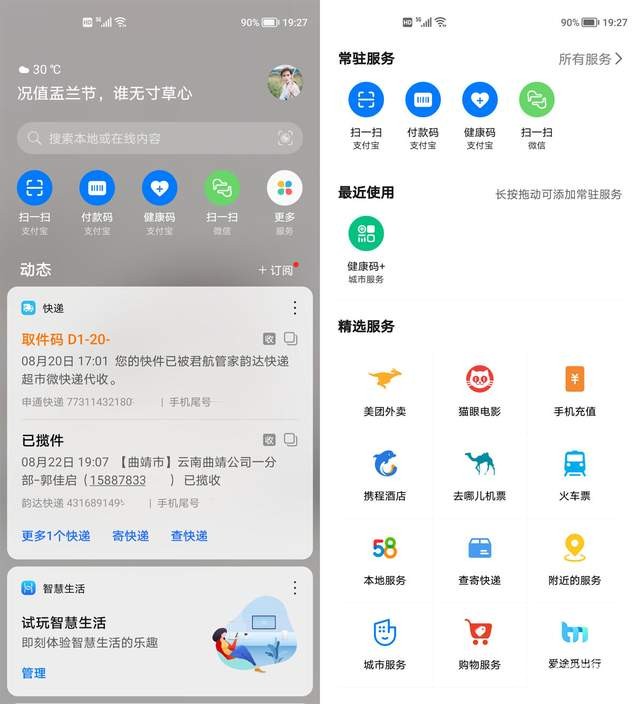Open the underlined phone number 15887833
This screenshot has width=640, height=704.
[x=118, y=480]
